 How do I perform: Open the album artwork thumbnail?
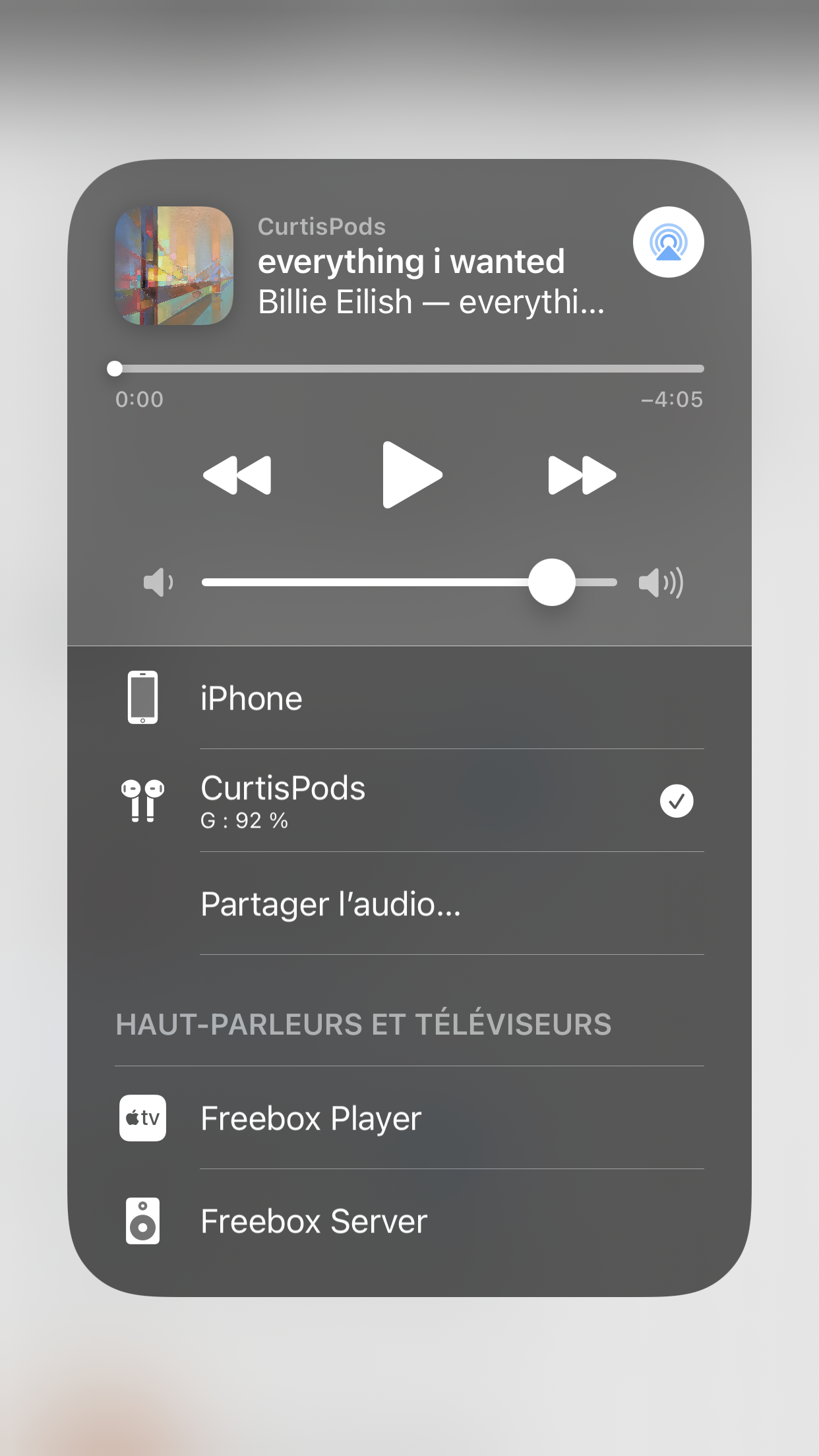click(x=174, y=266)
